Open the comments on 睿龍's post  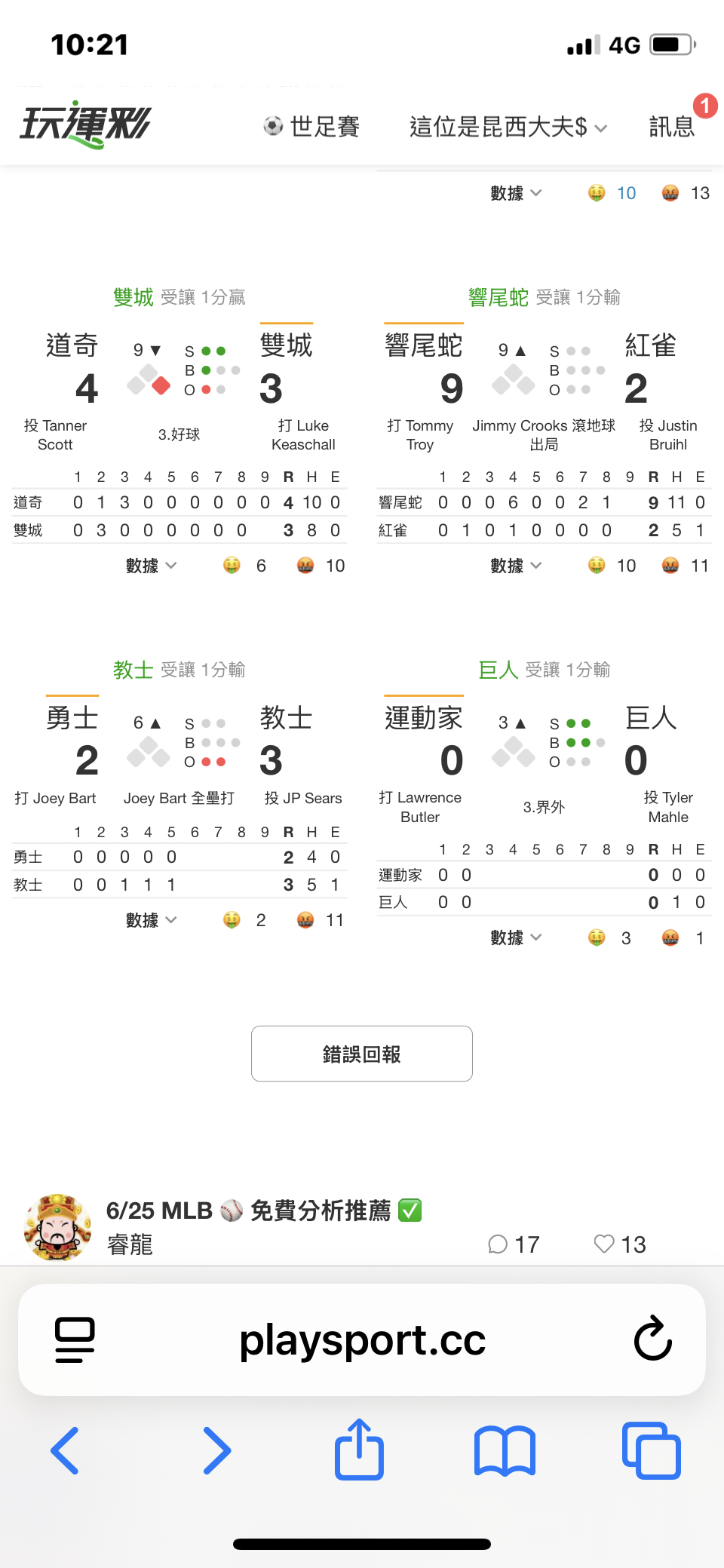pyautogui.click(x=513, y=1244)
